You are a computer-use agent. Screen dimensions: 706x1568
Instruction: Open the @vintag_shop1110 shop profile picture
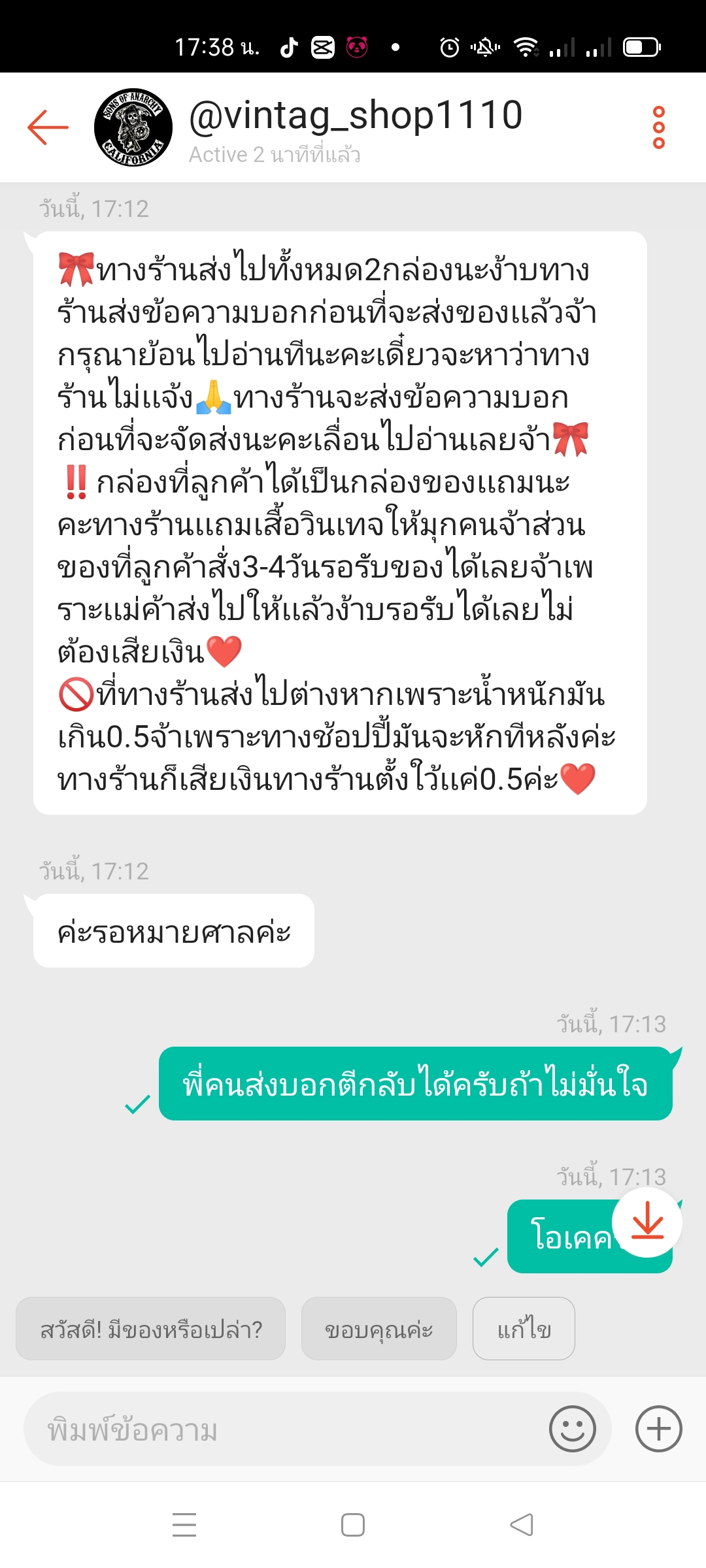[133, 127]
